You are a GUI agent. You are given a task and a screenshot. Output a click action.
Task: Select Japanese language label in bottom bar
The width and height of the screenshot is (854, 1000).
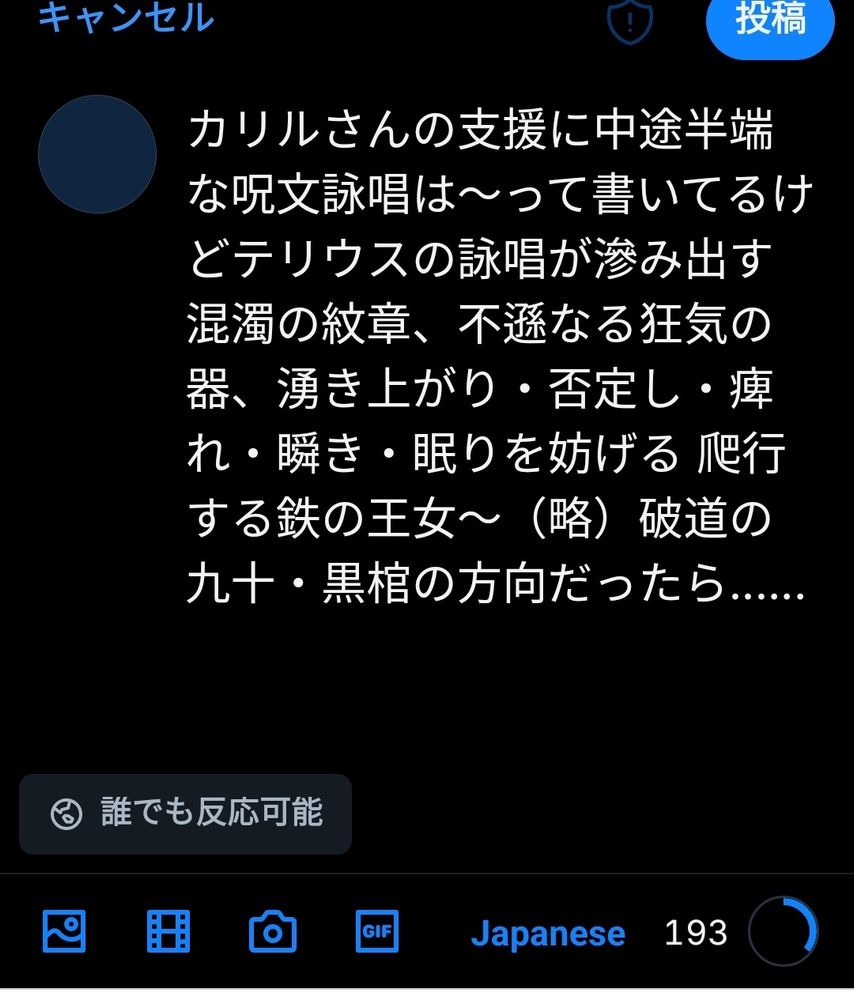coord(546,933)
